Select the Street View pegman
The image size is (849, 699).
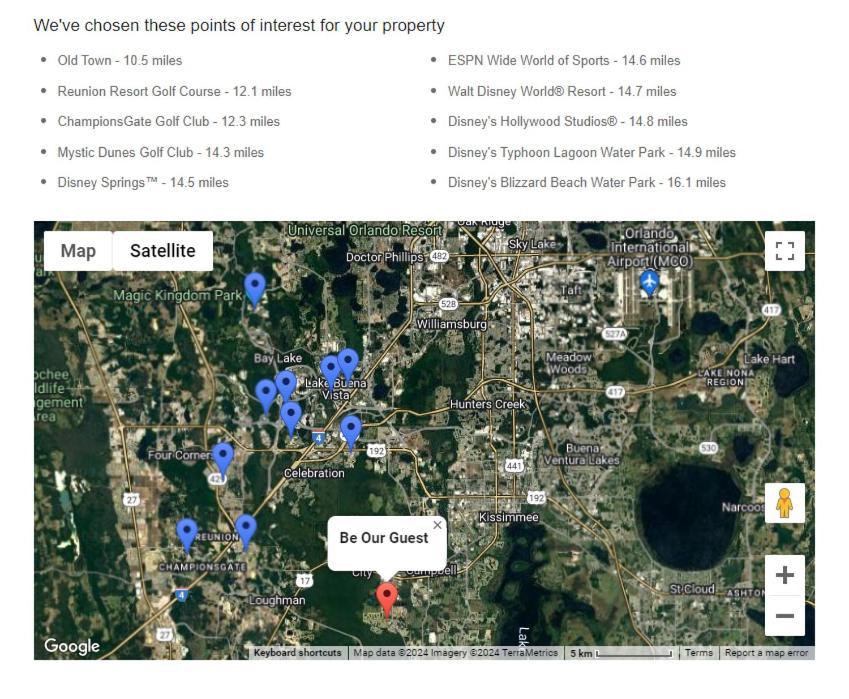click(784, 502)
